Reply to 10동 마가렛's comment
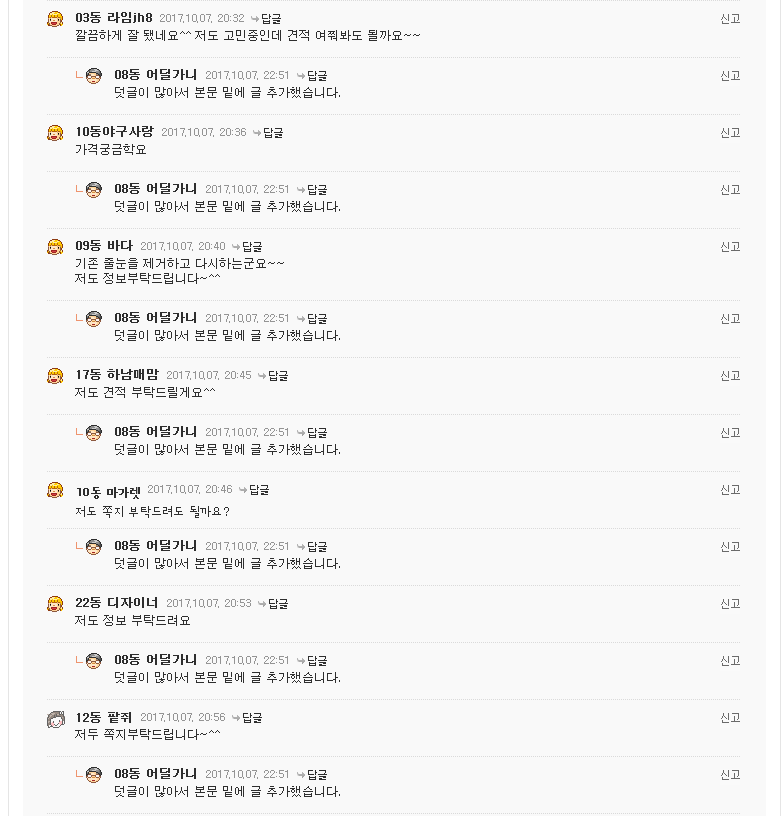This screenshot has height=816, width=781. click(259, 489)
